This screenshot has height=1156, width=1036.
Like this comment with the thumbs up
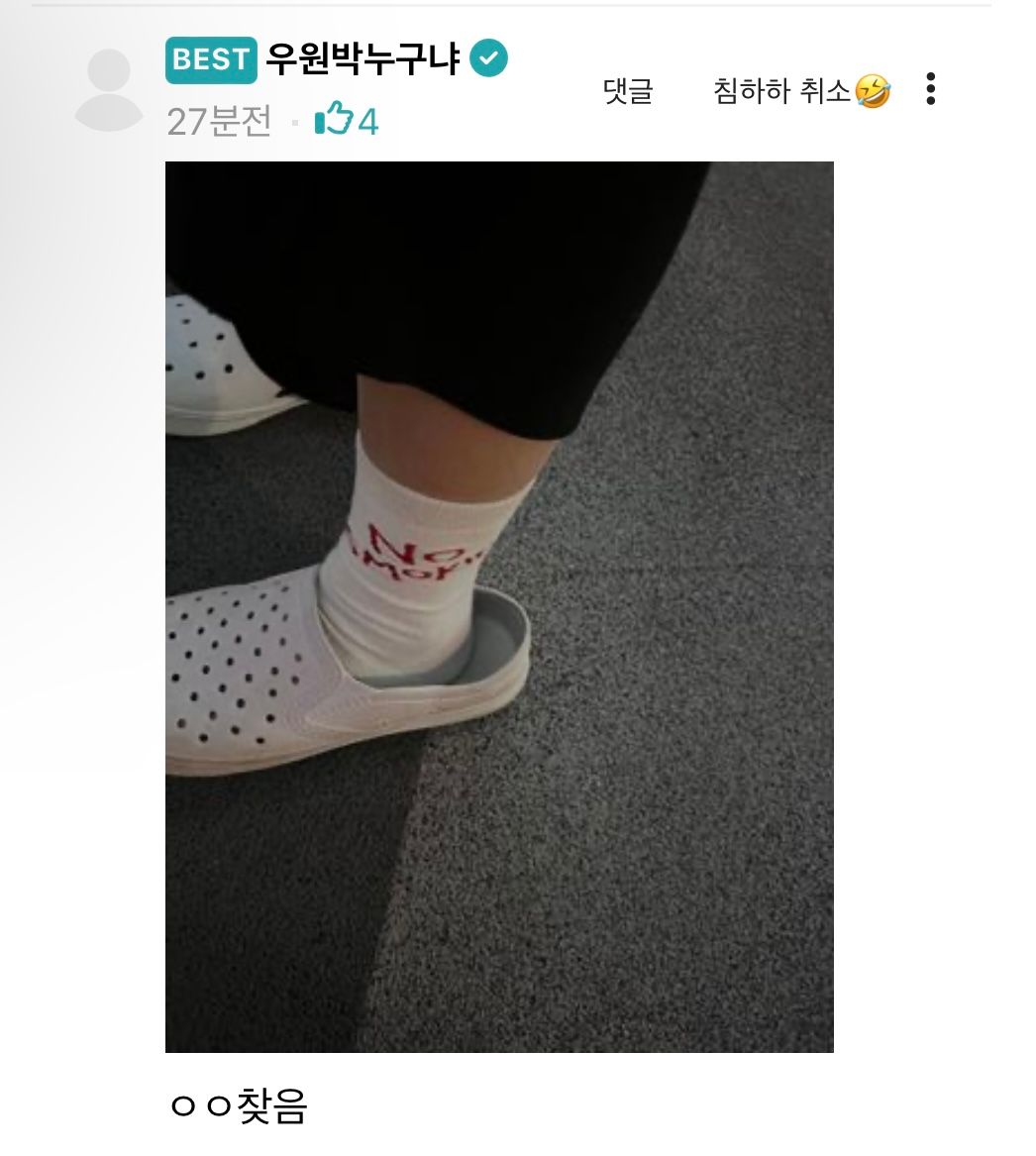coord(334,120)
